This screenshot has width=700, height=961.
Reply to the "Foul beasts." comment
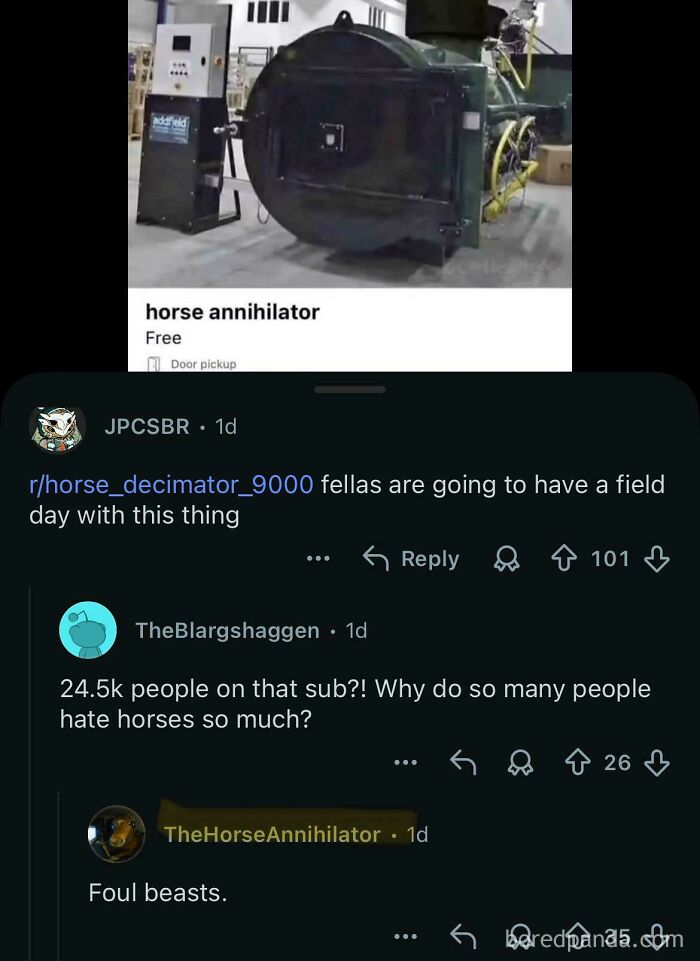click(462, 937)
